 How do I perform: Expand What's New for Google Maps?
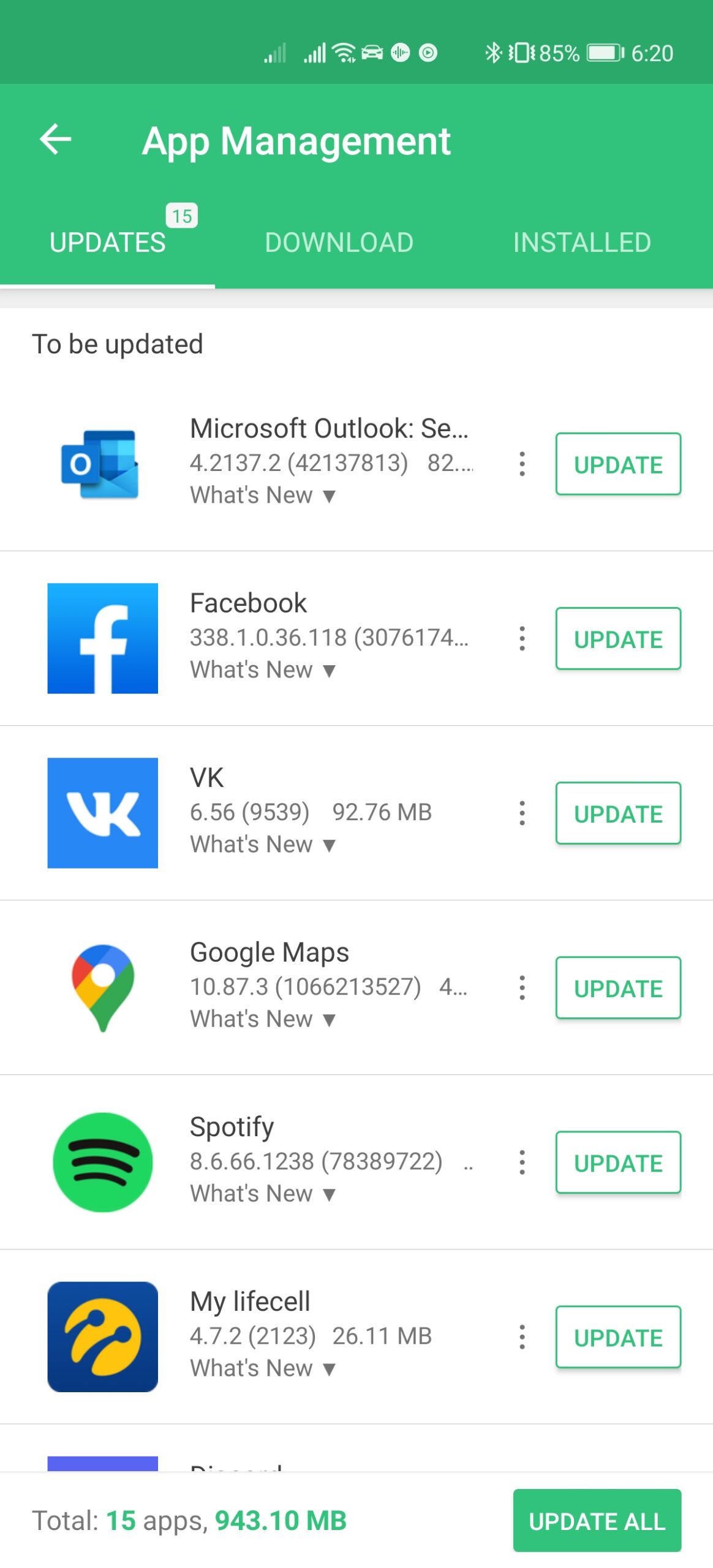(263, 1019)
